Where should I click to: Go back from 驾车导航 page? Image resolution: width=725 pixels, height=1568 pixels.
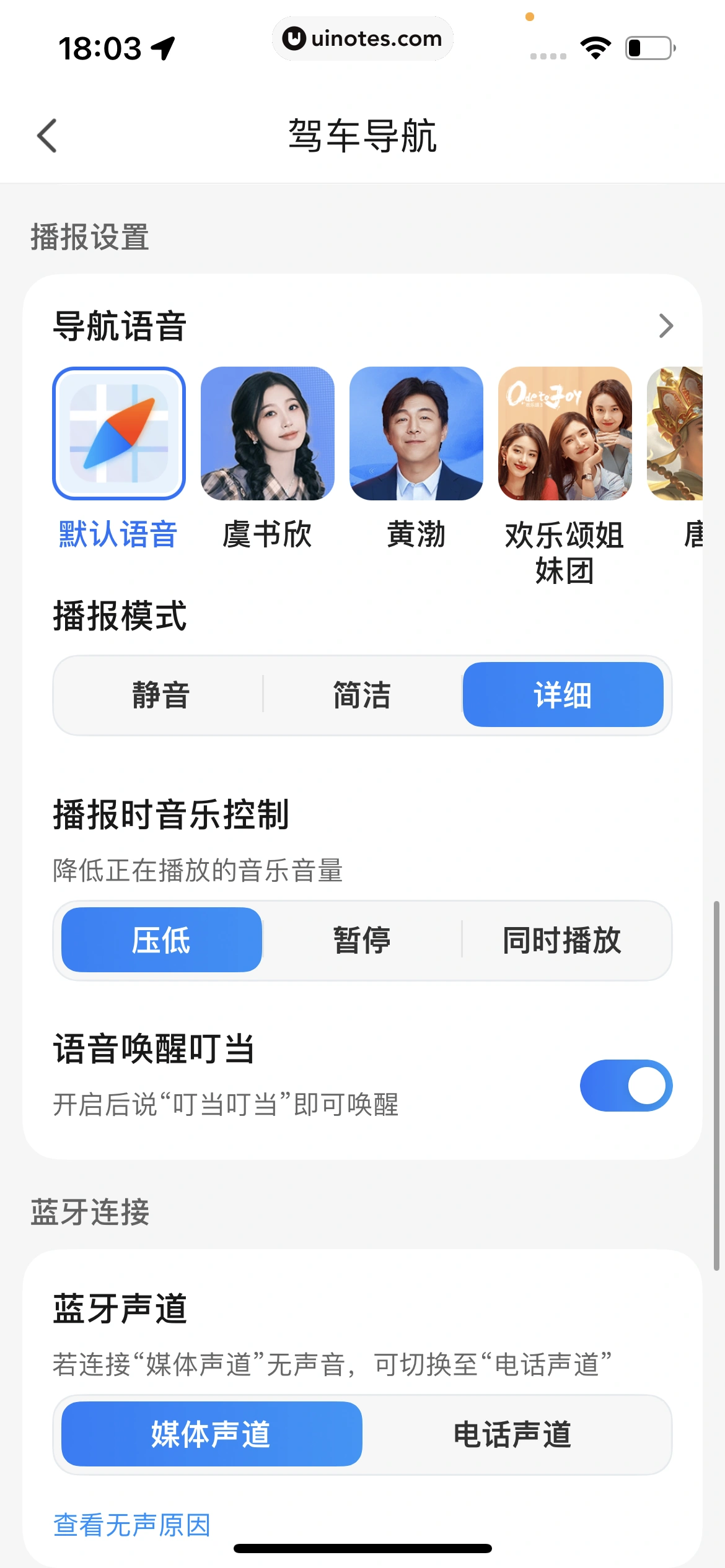click(47, 136)
